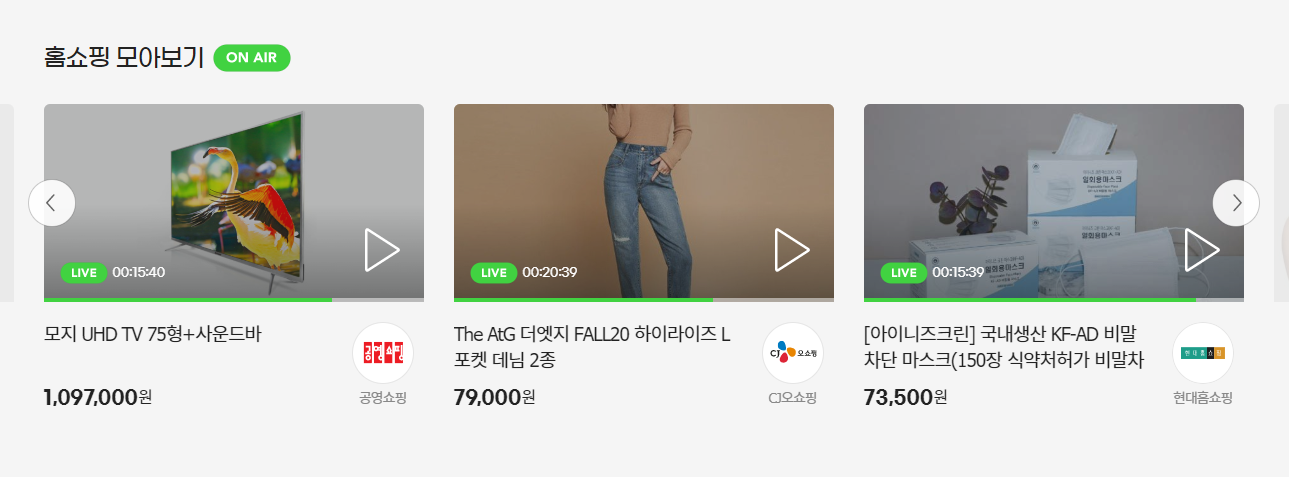Image resolution: width=1289 pixels, height=501 pixels.
Task: Play the KF-AD 마스크 live broadcast
Action: 1201,250
